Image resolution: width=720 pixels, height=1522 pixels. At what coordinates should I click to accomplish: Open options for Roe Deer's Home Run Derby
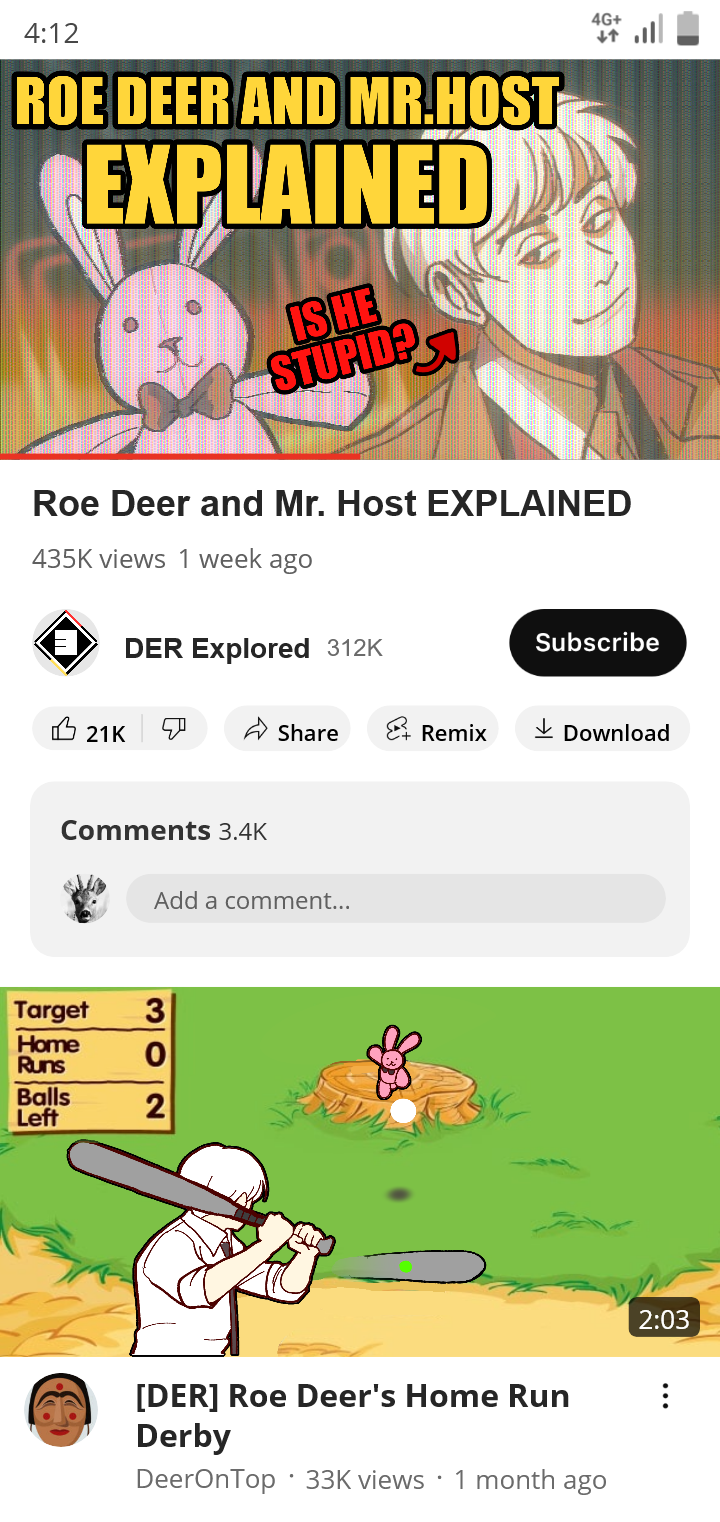(665, 1397)
